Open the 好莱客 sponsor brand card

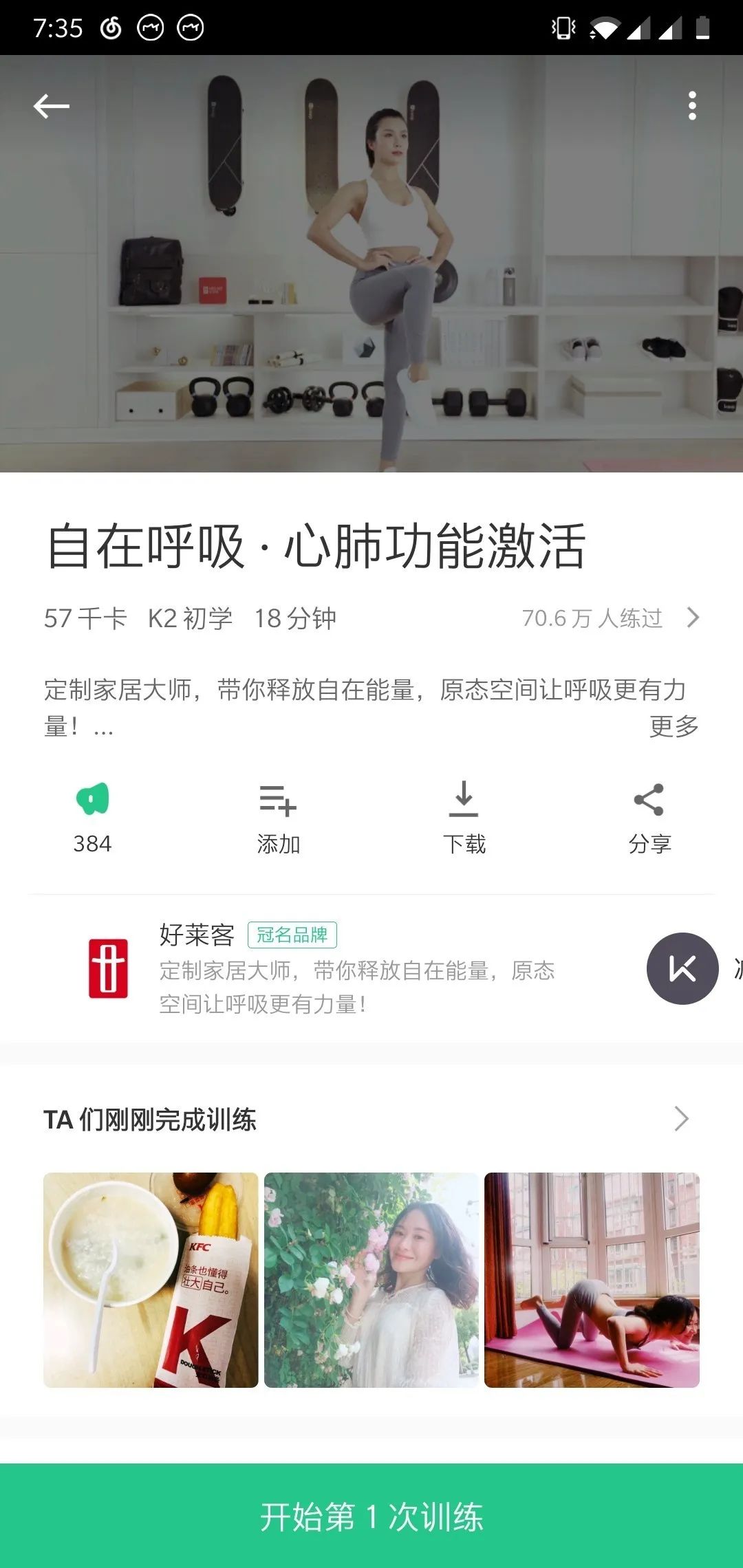pyautogui.click(x=323, y=968)
